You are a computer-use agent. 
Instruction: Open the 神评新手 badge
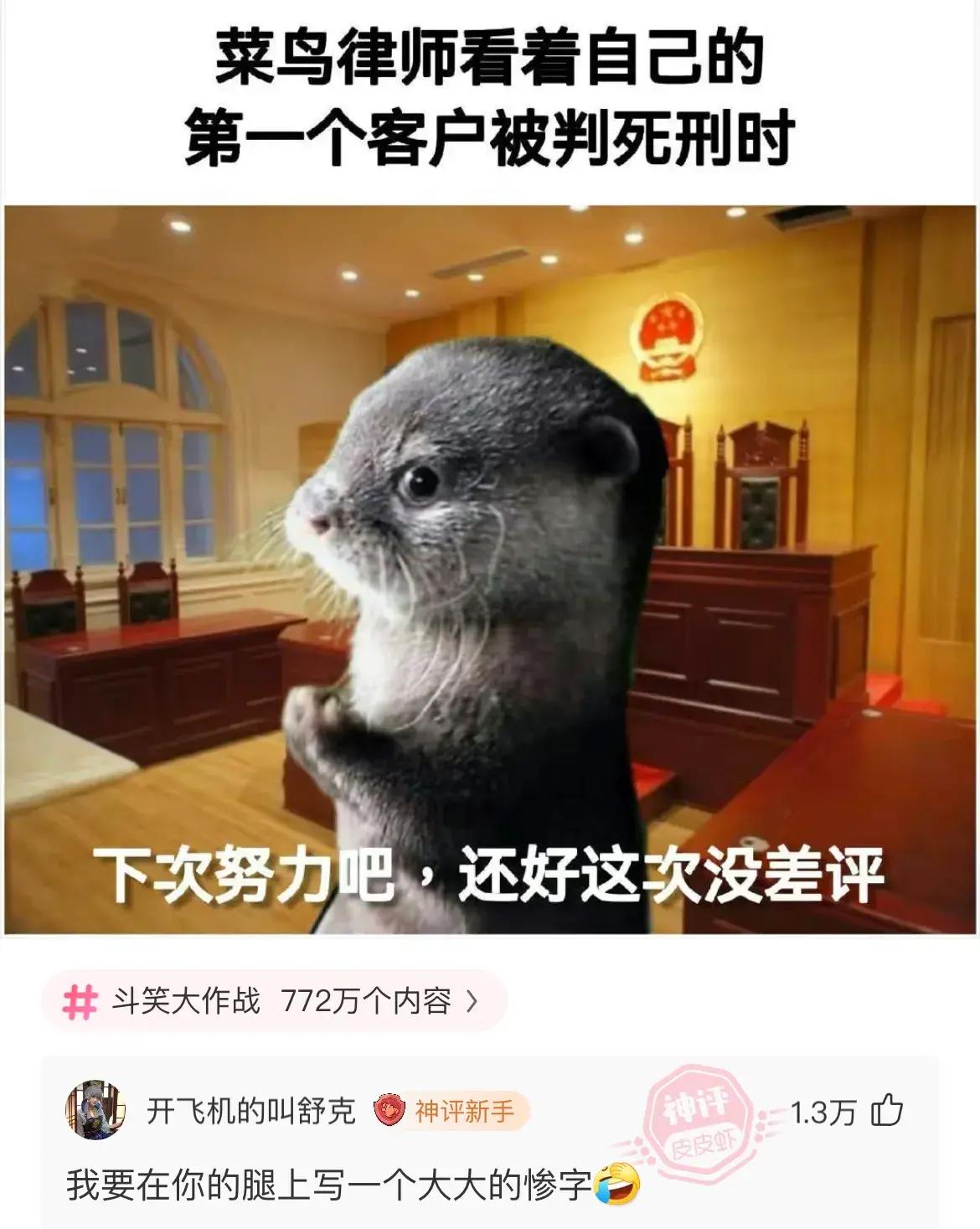451,1112
